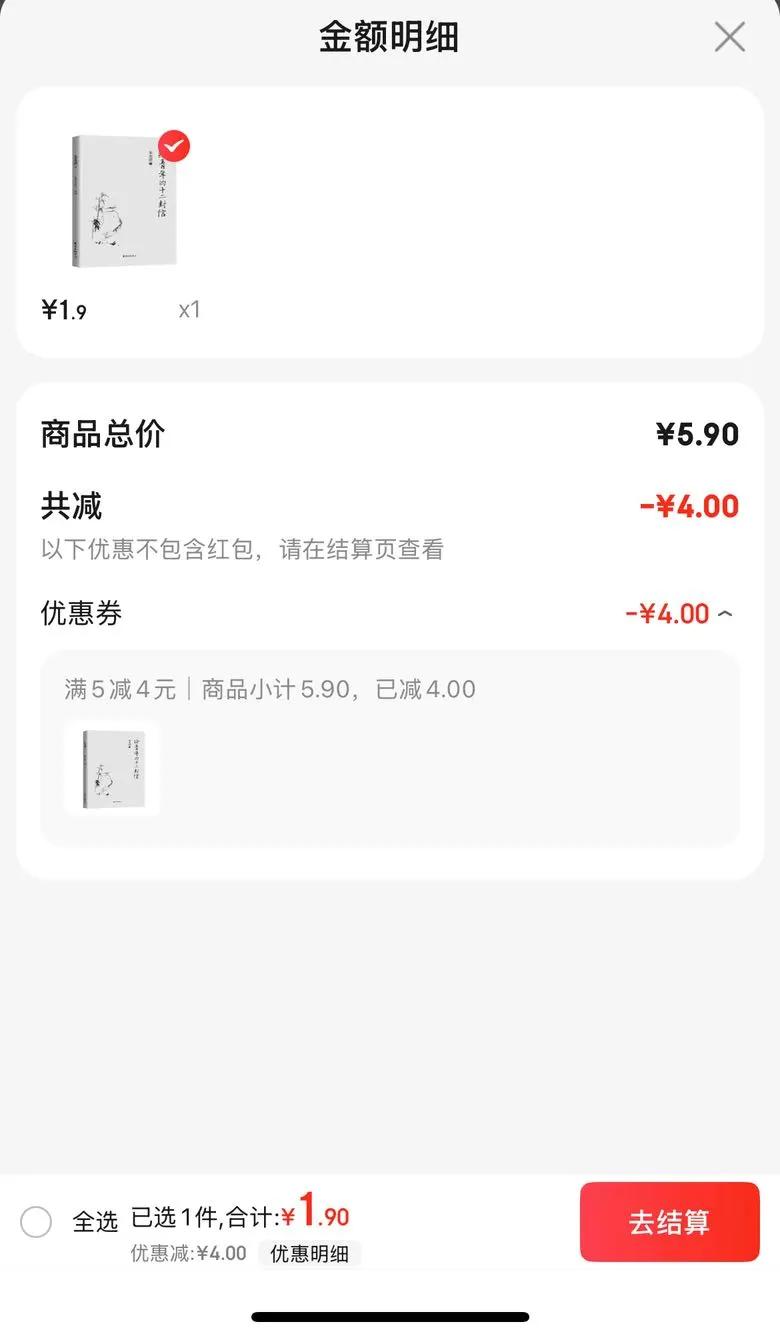Toggle the 全选 select-all circle
The height and width of the screenshot is (1338, 780).
coord(36,1221)
